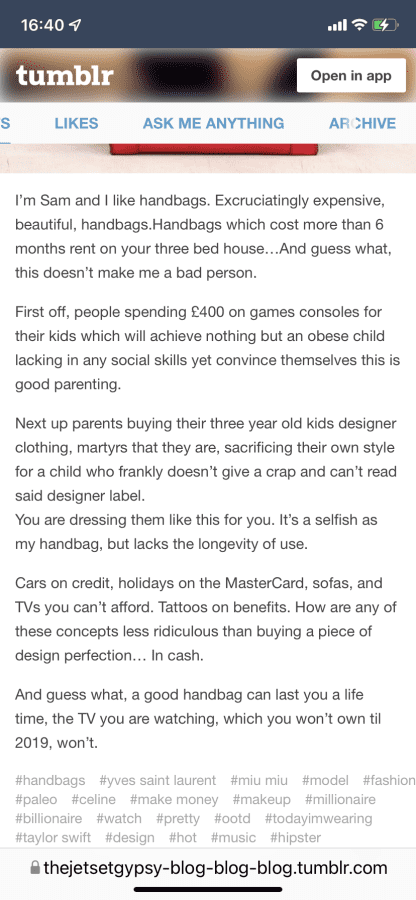Open the #taylor swift tag
Image resolution: width=416 pixels, height=900 pixels.
tap(53, 837)
